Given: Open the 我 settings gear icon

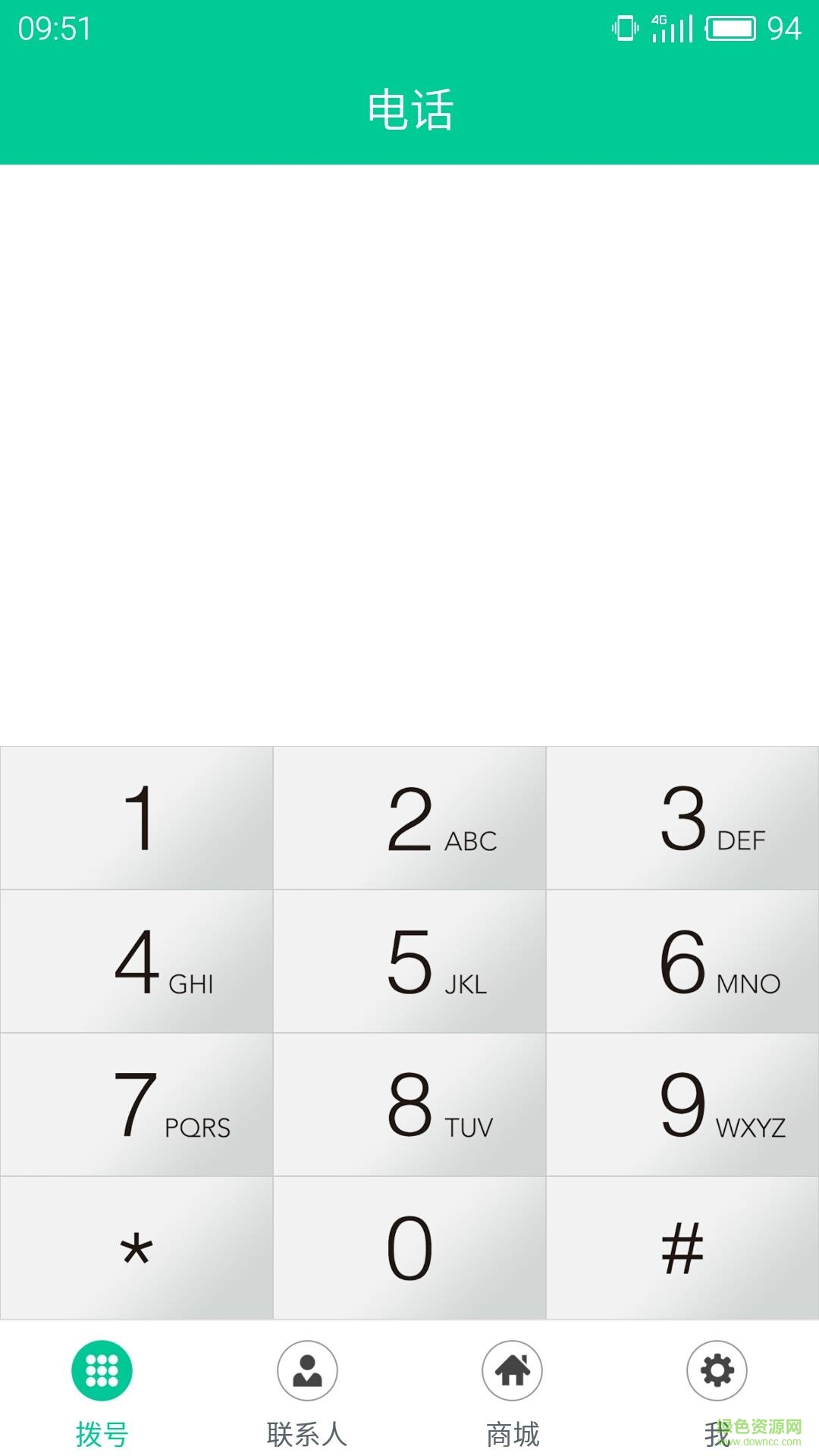Looking at the screenshot, I should click(x=716, y=1370).
